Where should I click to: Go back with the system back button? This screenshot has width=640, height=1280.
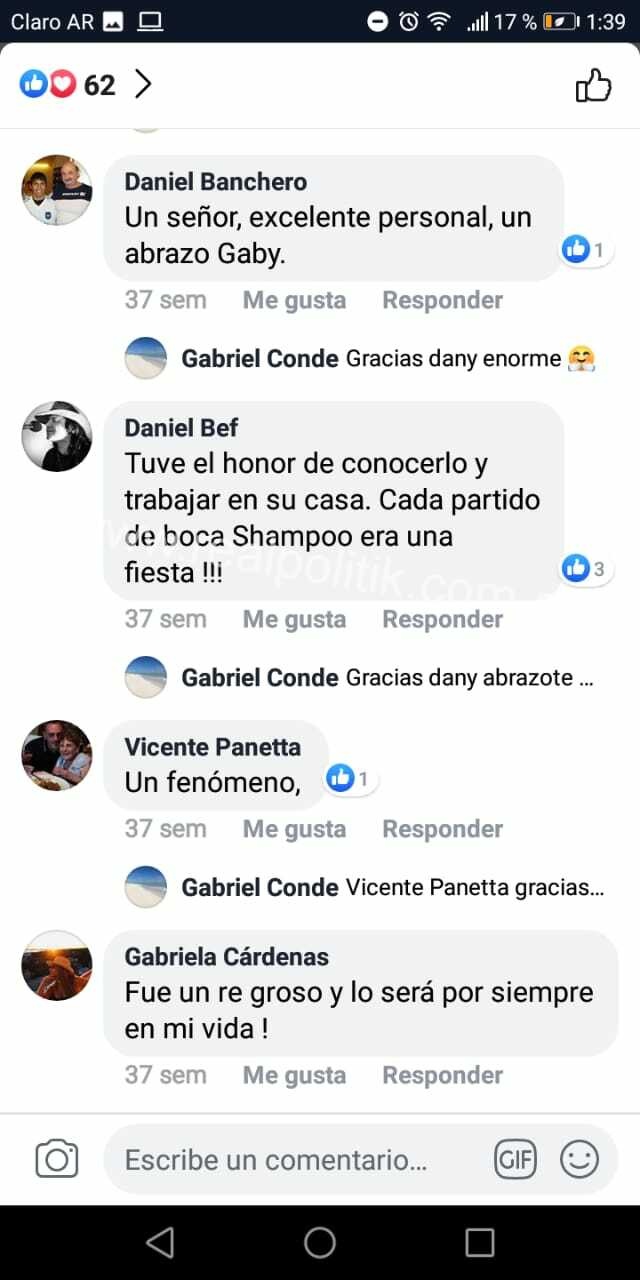pos(160,1242)
